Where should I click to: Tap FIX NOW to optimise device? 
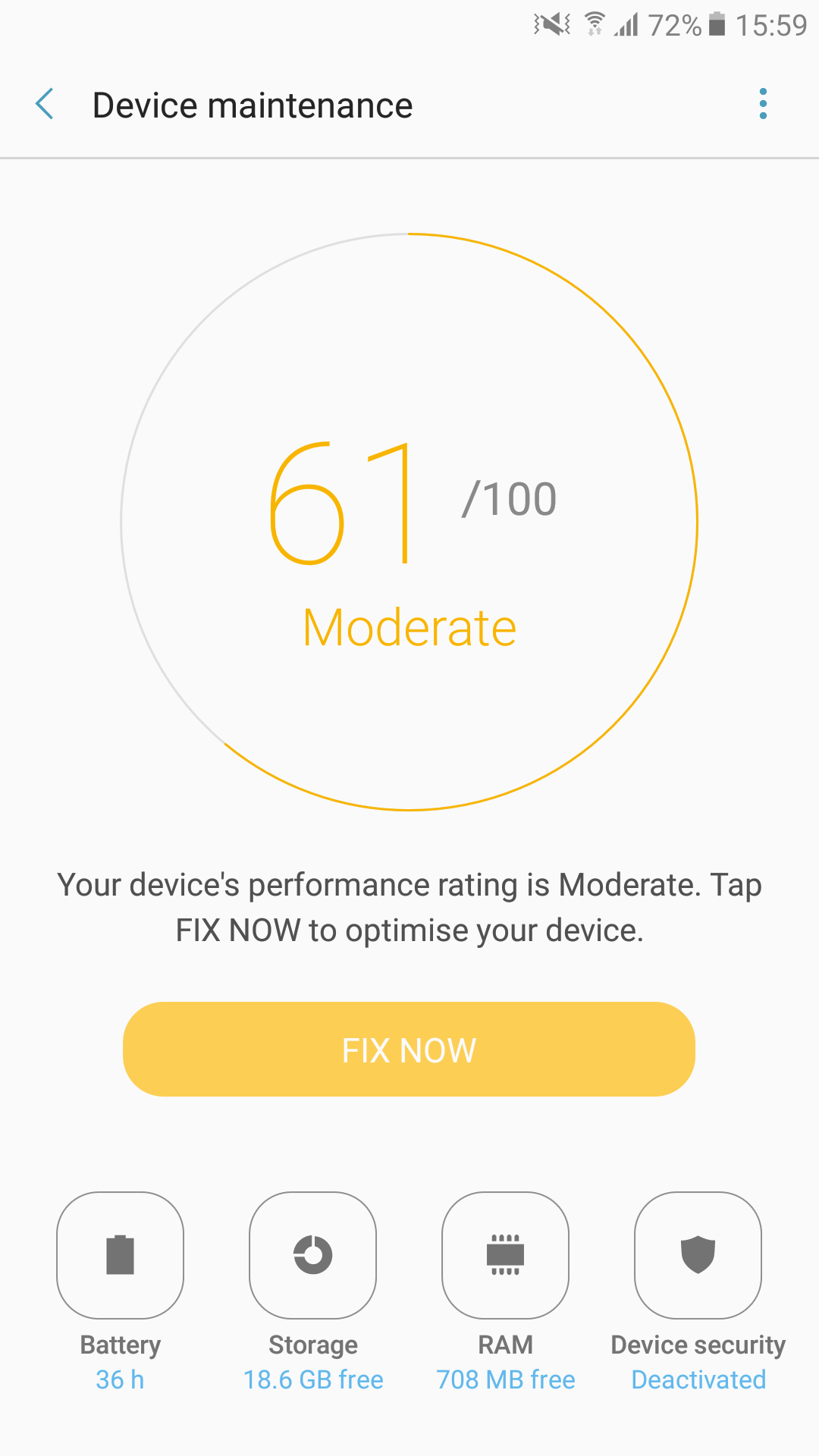click(409, 1050)
